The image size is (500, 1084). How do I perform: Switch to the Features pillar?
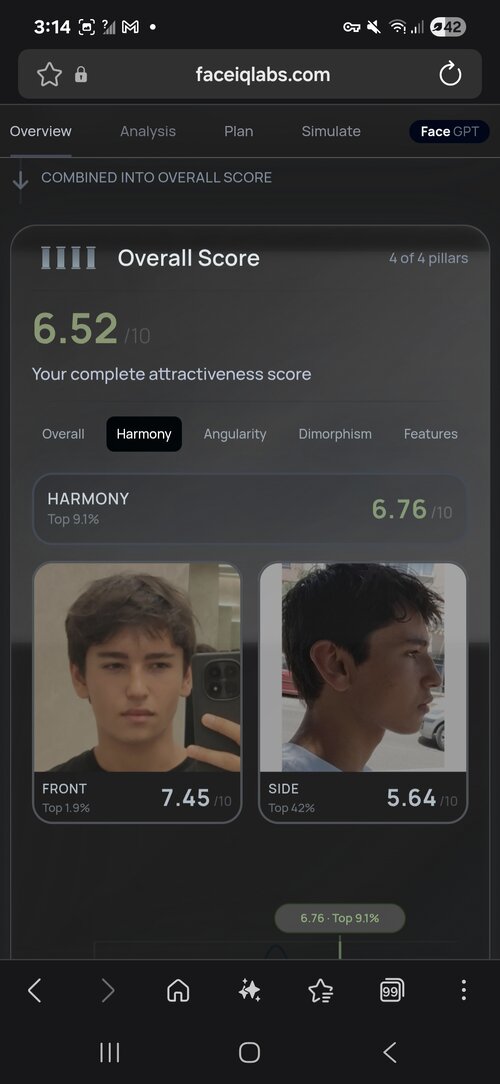point(431,434)
